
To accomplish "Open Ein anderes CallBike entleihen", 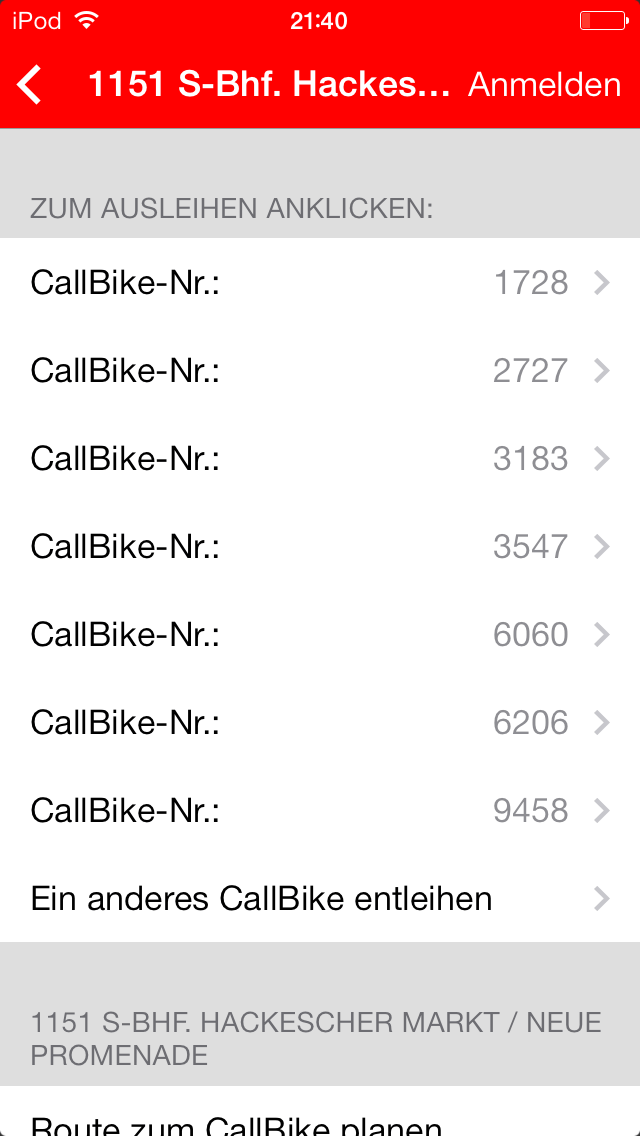I will pyautogui.click(x=320, y=899).
